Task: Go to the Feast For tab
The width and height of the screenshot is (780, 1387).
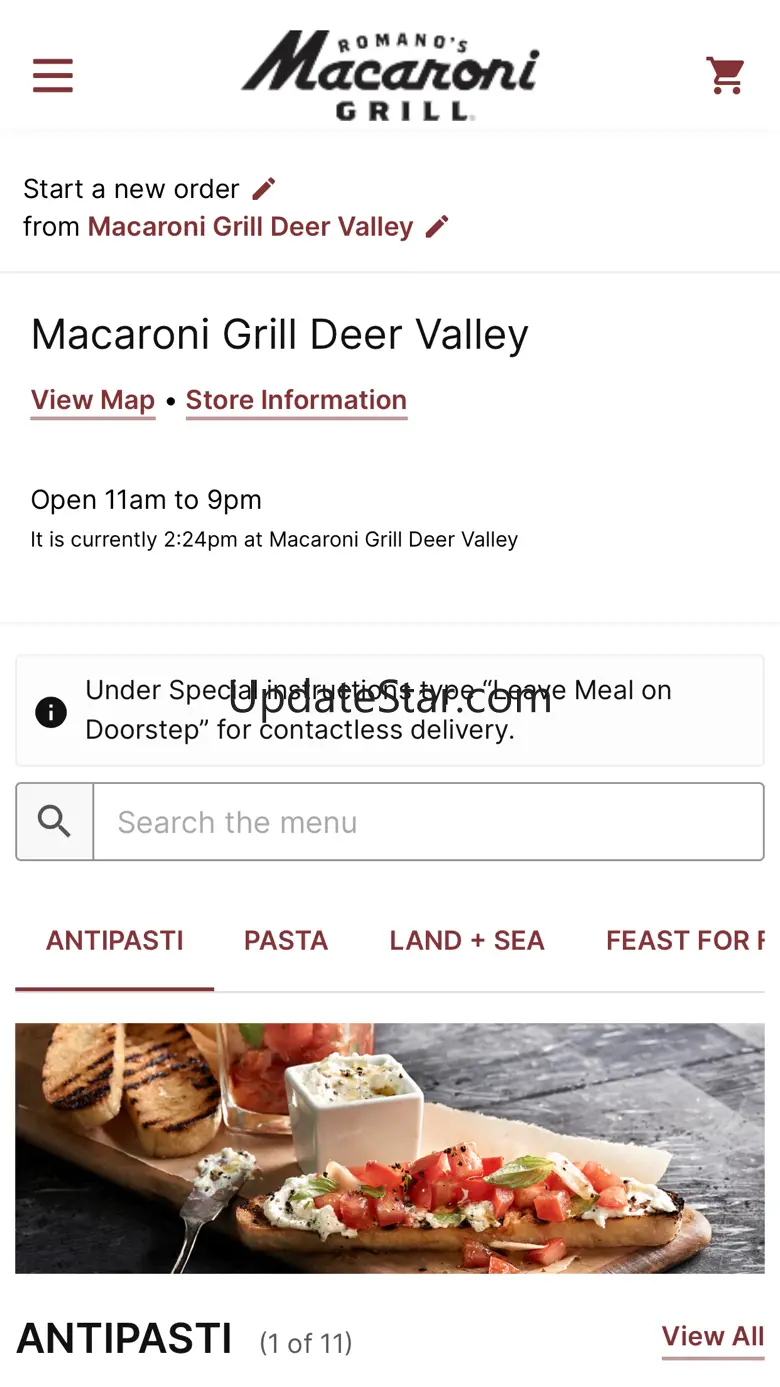Action: click(684, 941)
